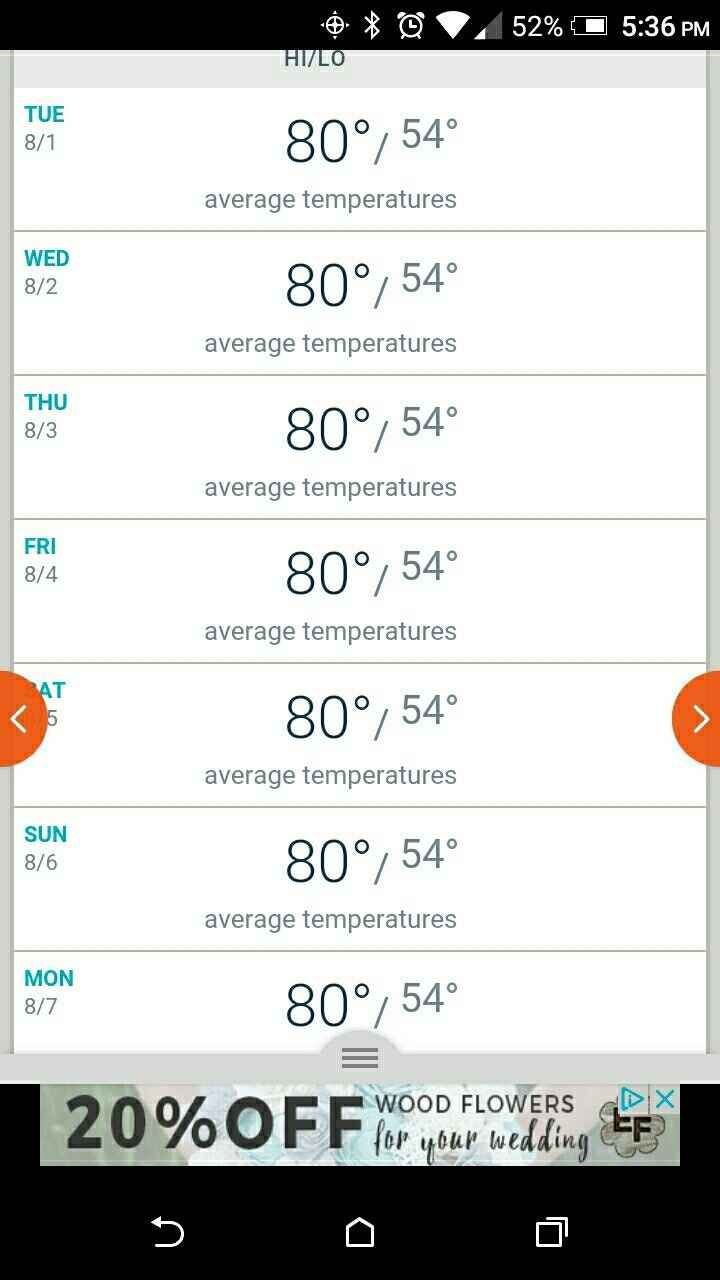The width and height of the screenshot is (720, 1280).
Task: Select the TUE 8/1 forecast row
Action: point(360,155)
